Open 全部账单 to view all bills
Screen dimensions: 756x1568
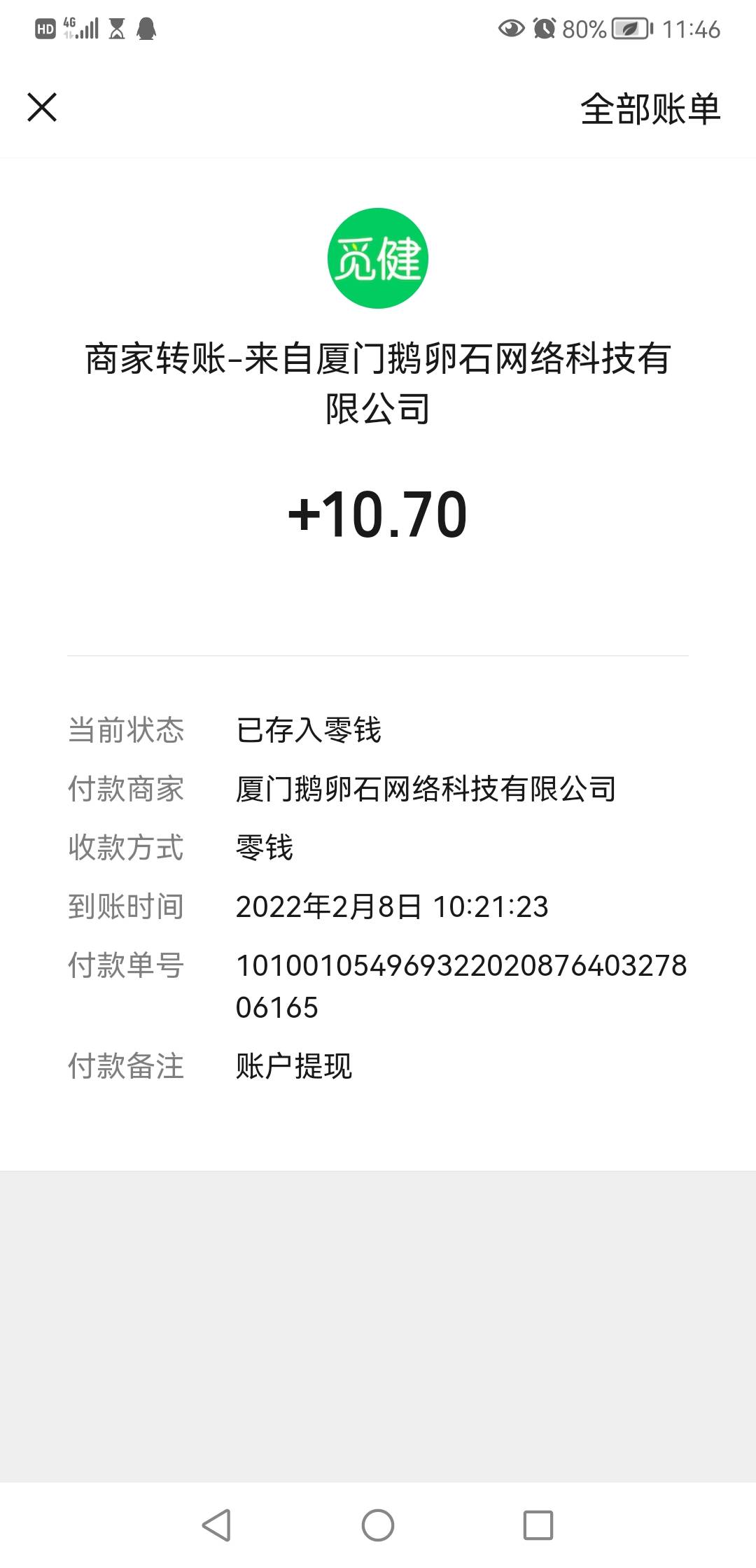point(651,110)
